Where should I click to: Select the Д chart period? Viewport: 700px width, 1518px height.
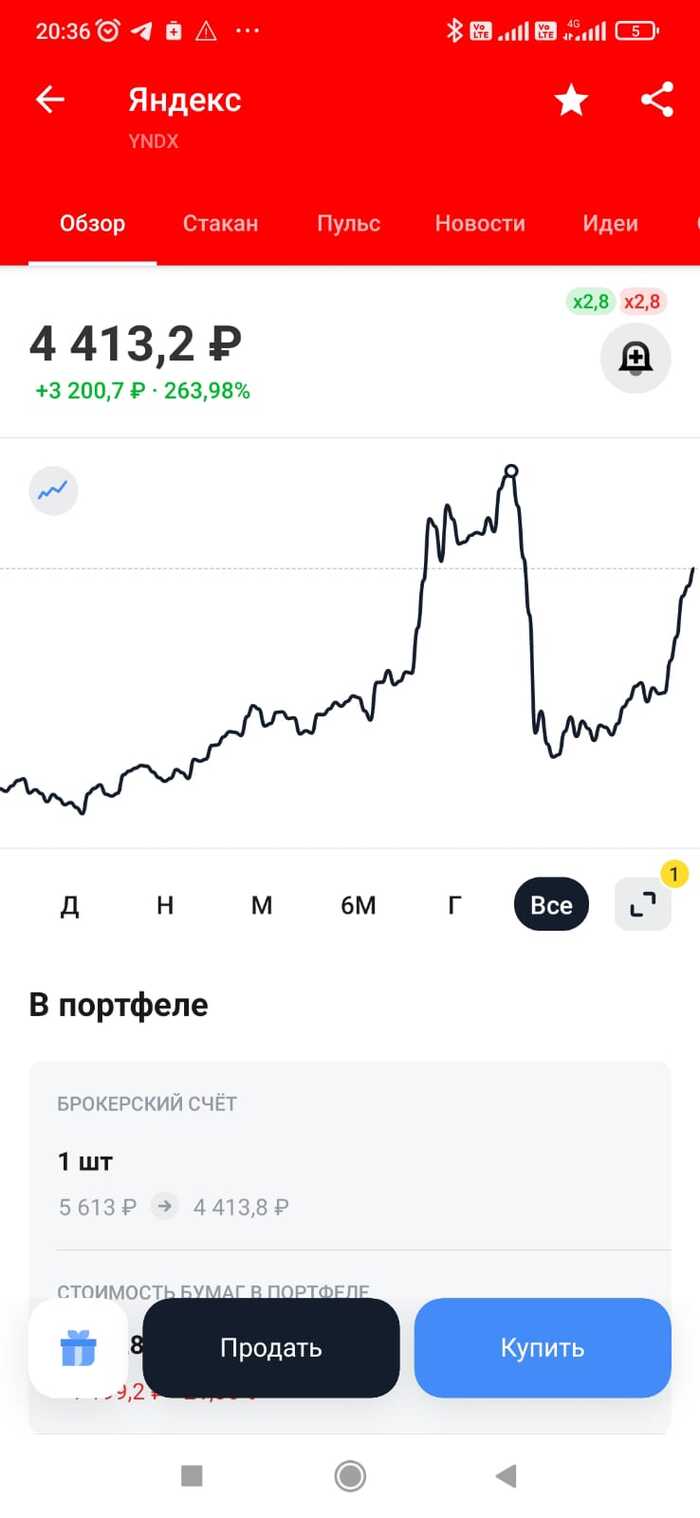(69, 905)
